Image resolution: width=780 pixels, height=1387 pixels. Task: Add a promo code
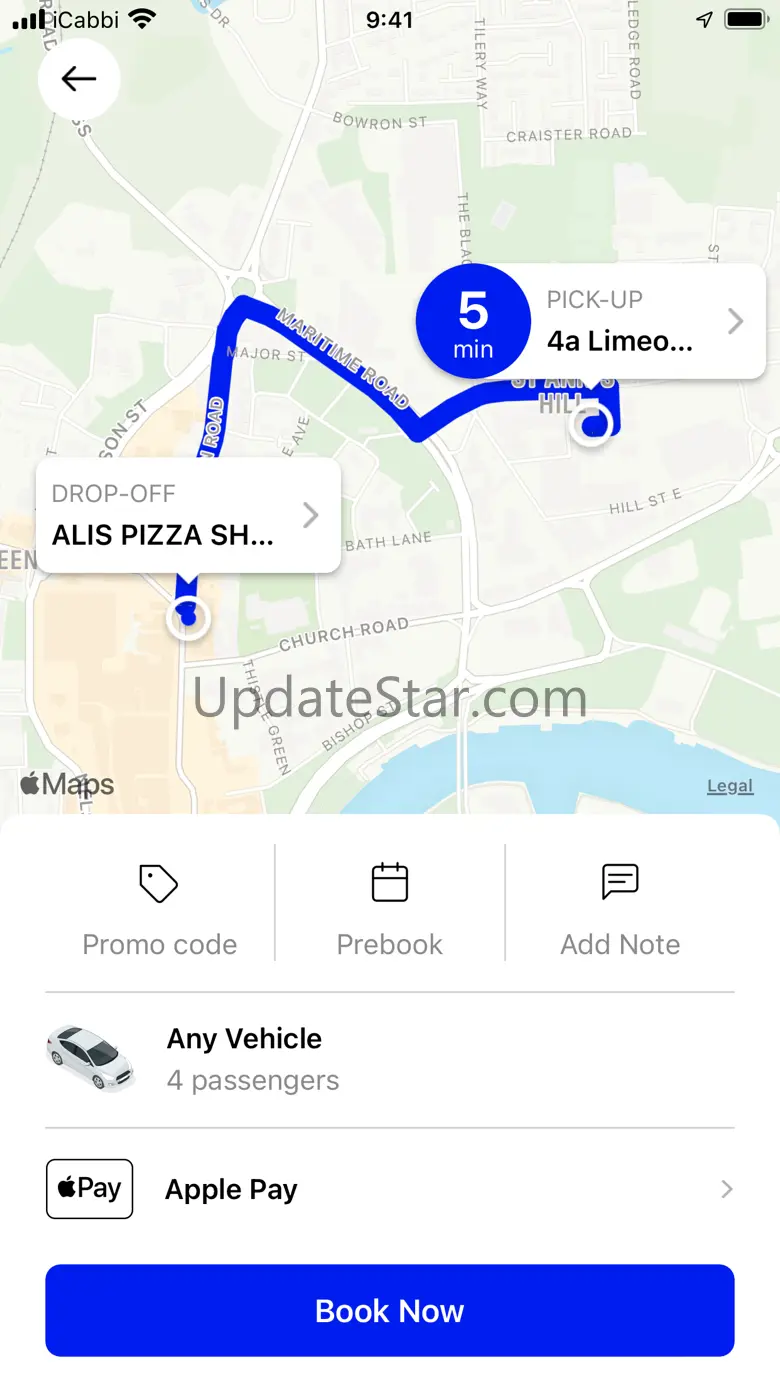tap(159, 903)
